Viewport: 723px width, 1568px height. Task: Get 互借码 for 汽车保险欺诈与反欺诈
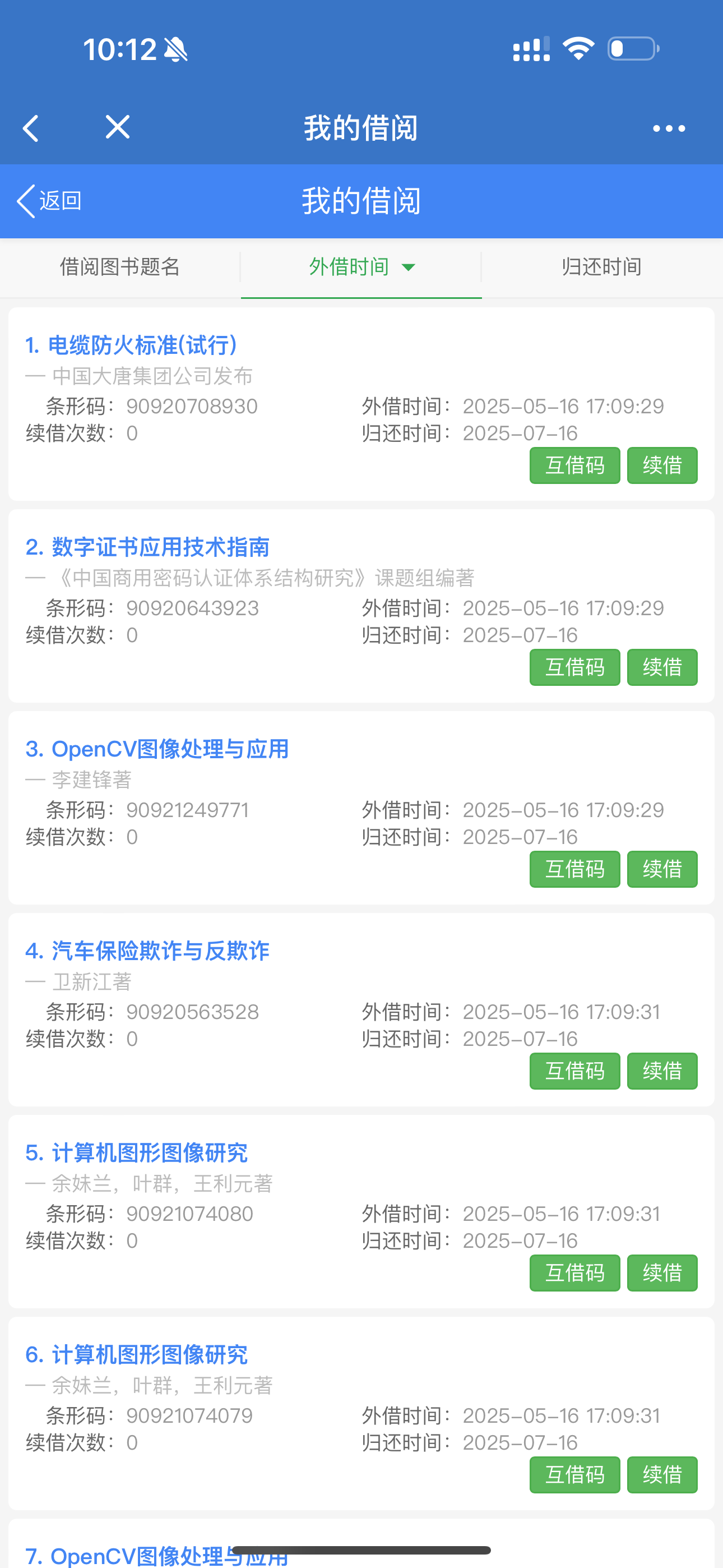(574, 1071)
